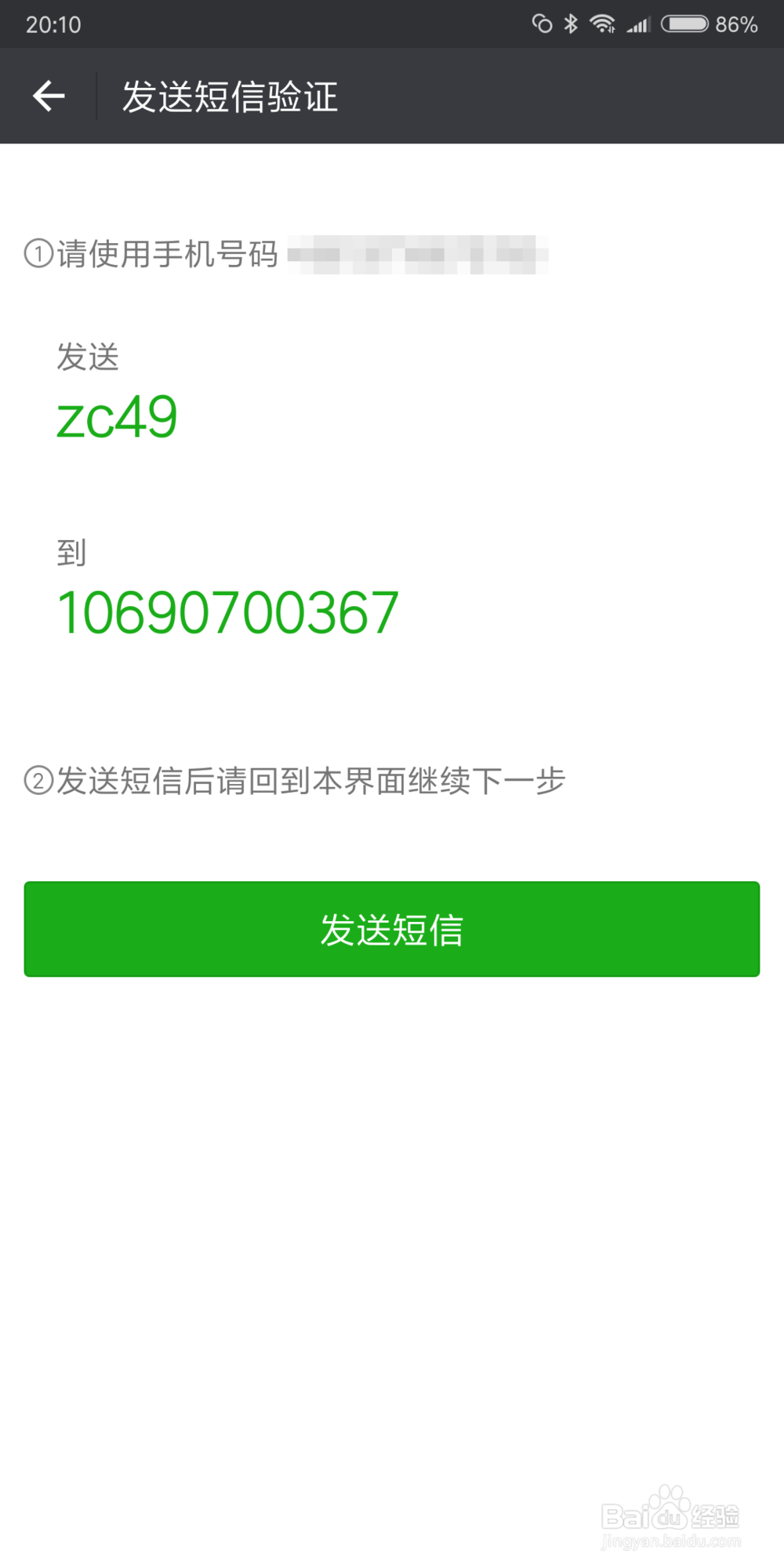The width and height of the screenshot is (784, 1568).
Task: Tap the Bluetooth icon in the status bar
Action: point(570,24)
